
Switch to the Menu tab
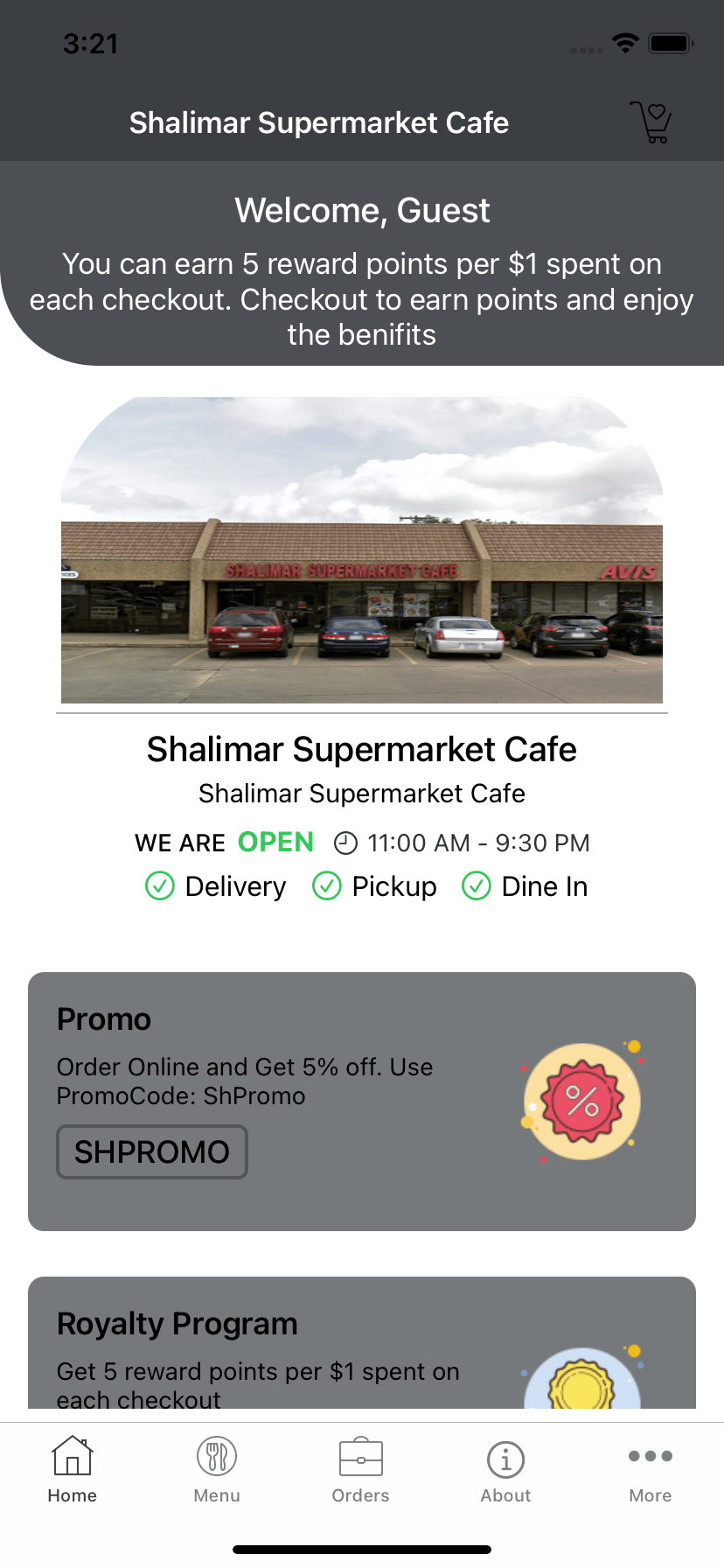pos(217,1471)
